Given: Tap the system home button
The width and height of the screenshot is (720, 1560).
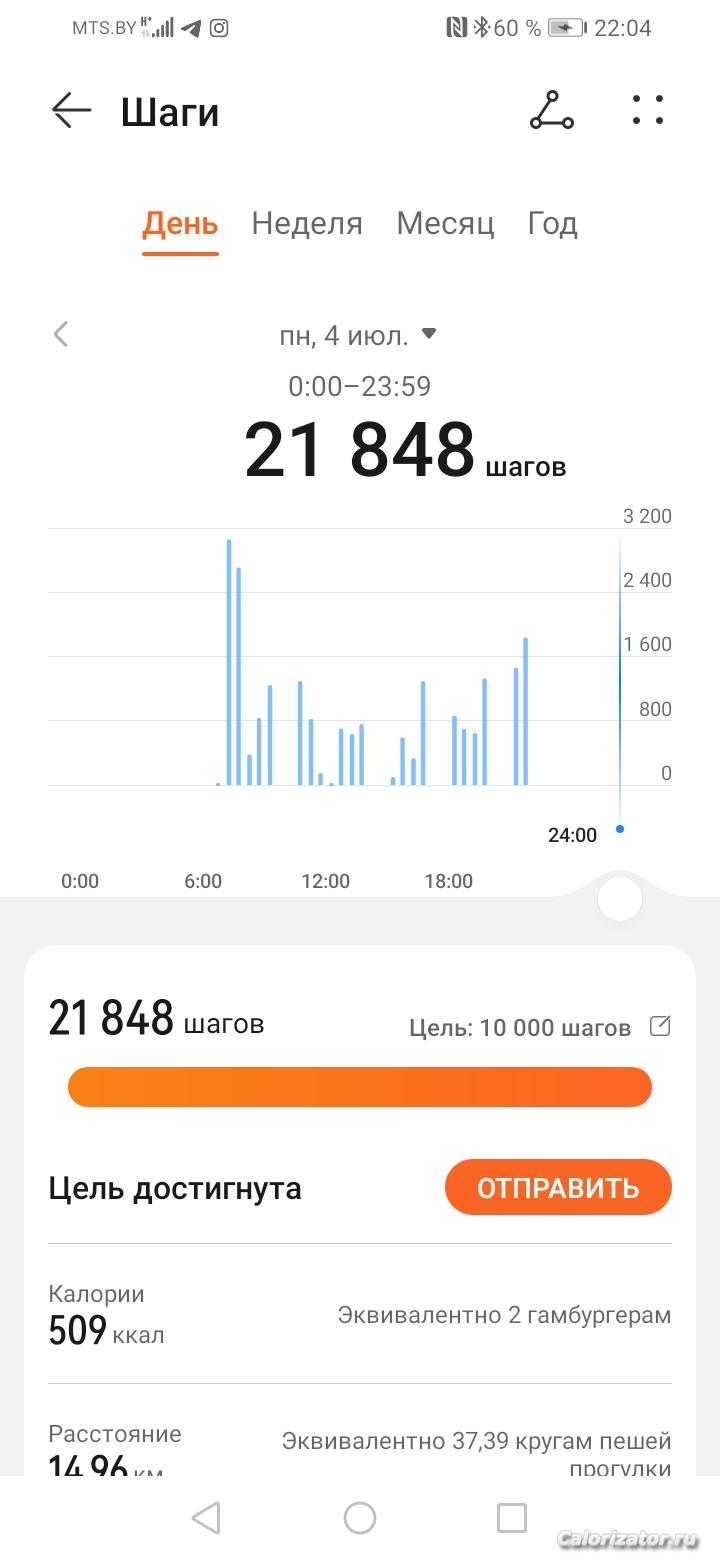Looking at the screenshot, I should point(360,1518).
